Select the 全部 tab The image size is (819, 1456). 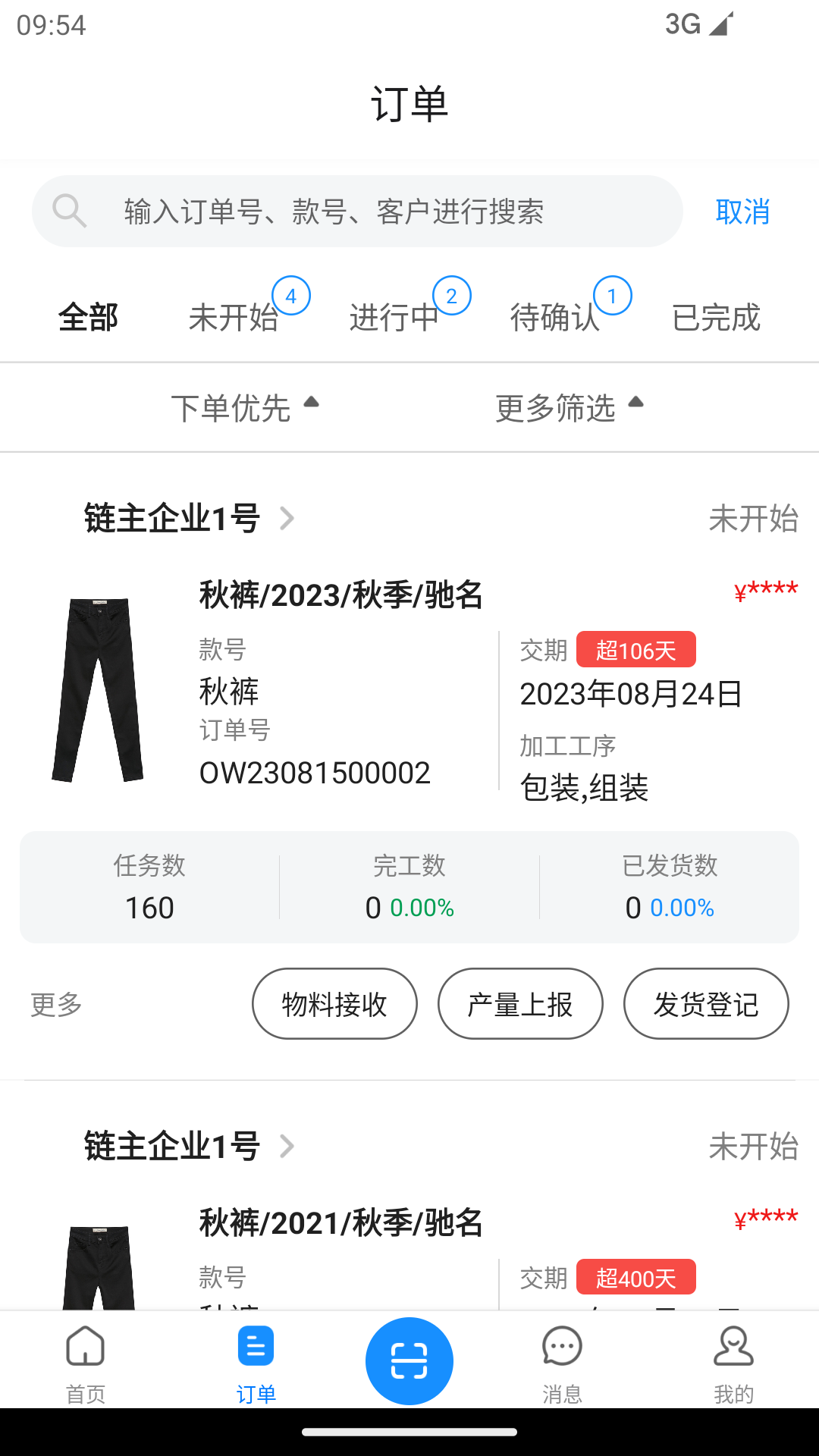89,317
